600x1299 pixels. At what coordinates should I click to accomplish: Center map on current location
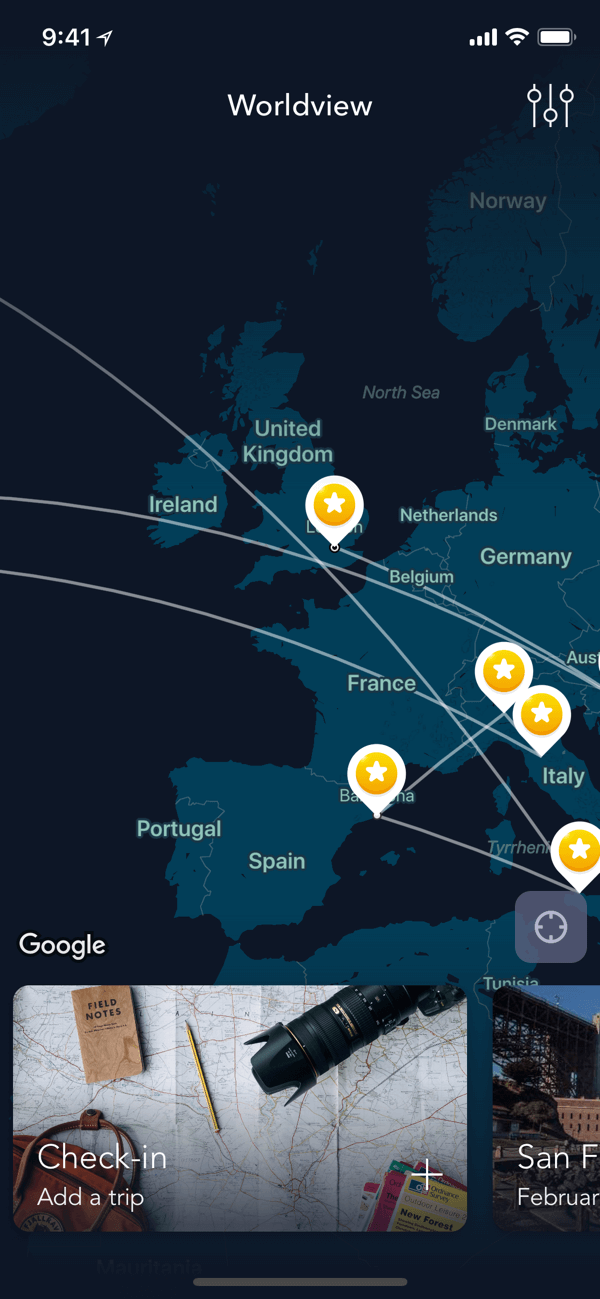551,927
